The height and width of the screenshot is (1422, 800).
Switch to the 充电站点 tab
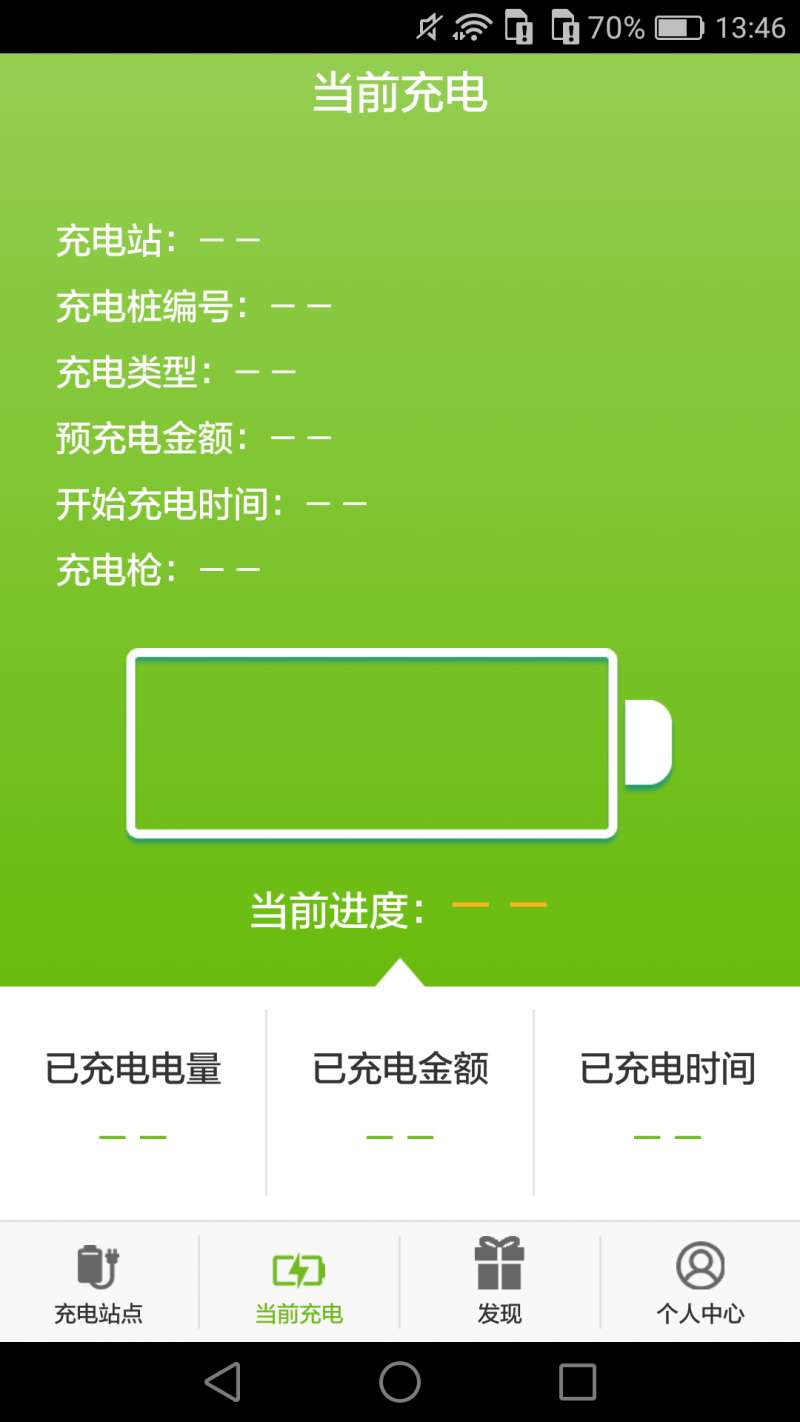coord(99,1283)
